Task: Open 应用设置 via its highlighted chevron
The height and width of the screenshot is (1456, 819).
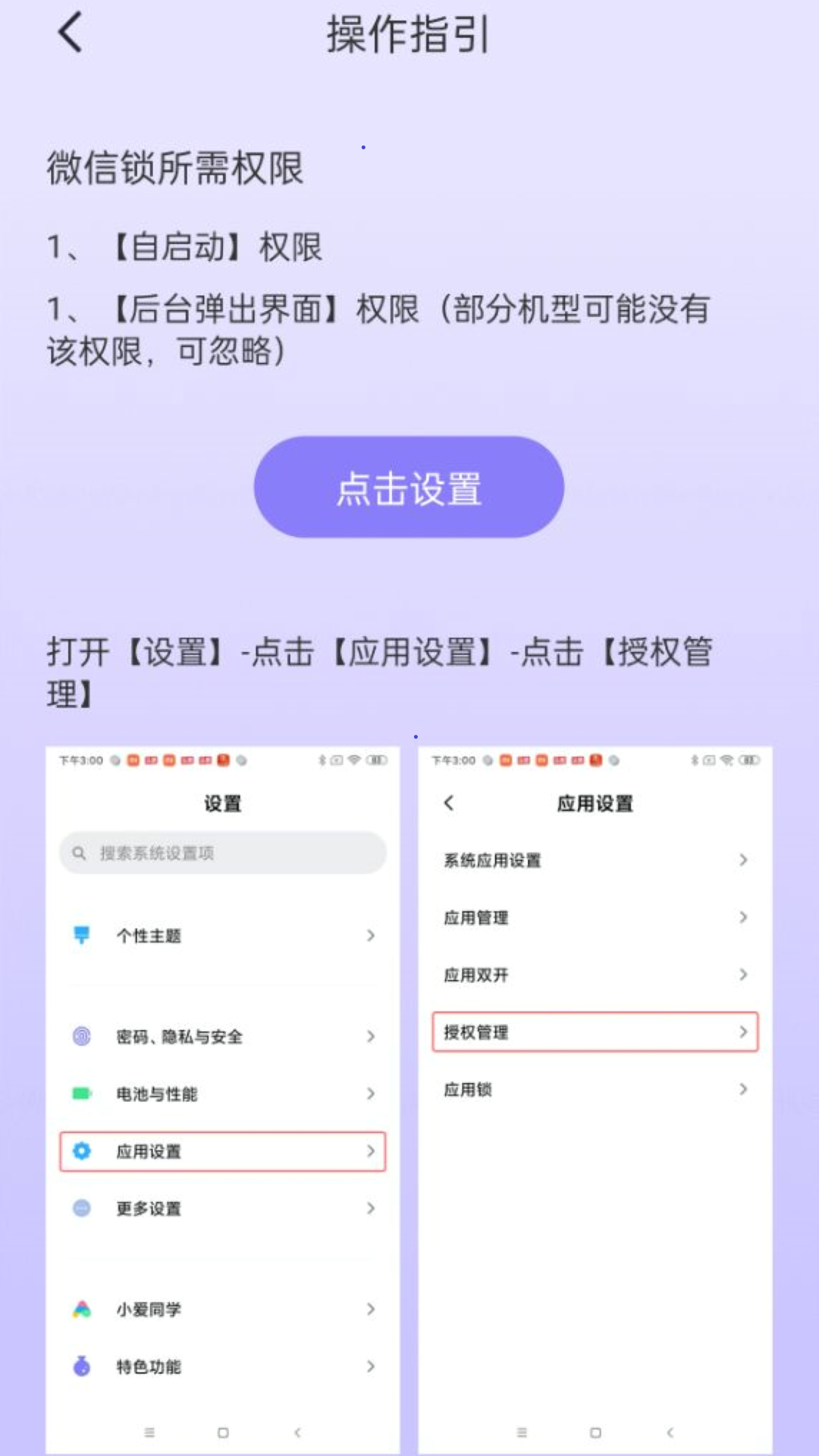Action: [370, 1151]
